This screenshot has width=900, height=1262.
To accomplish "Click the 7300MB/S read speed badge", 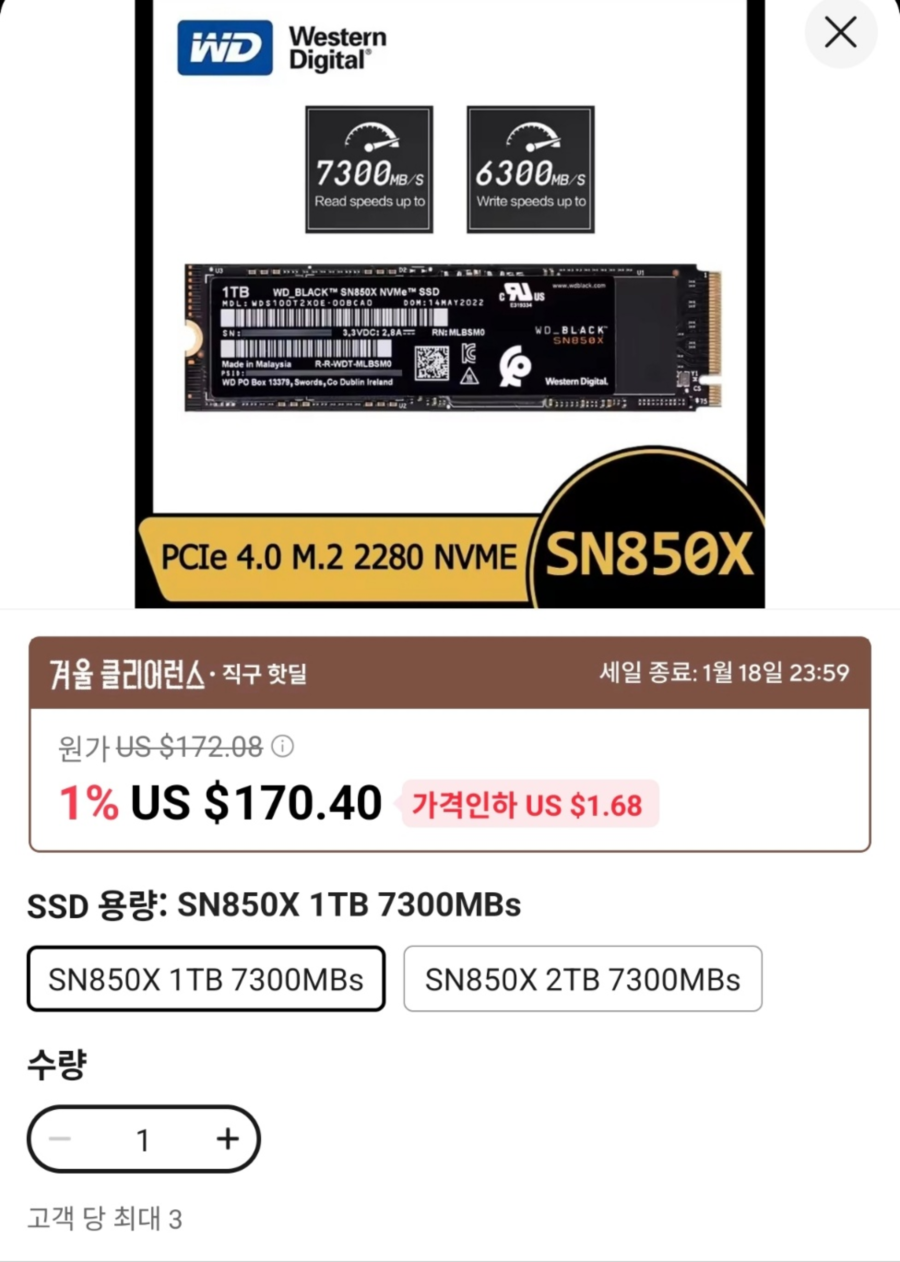I will (369, 168).
